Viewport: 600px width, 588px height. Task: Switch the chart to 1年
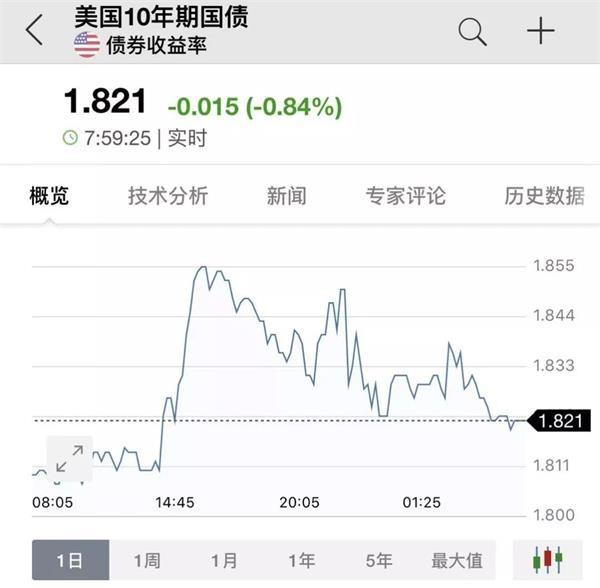click(301, 560)
